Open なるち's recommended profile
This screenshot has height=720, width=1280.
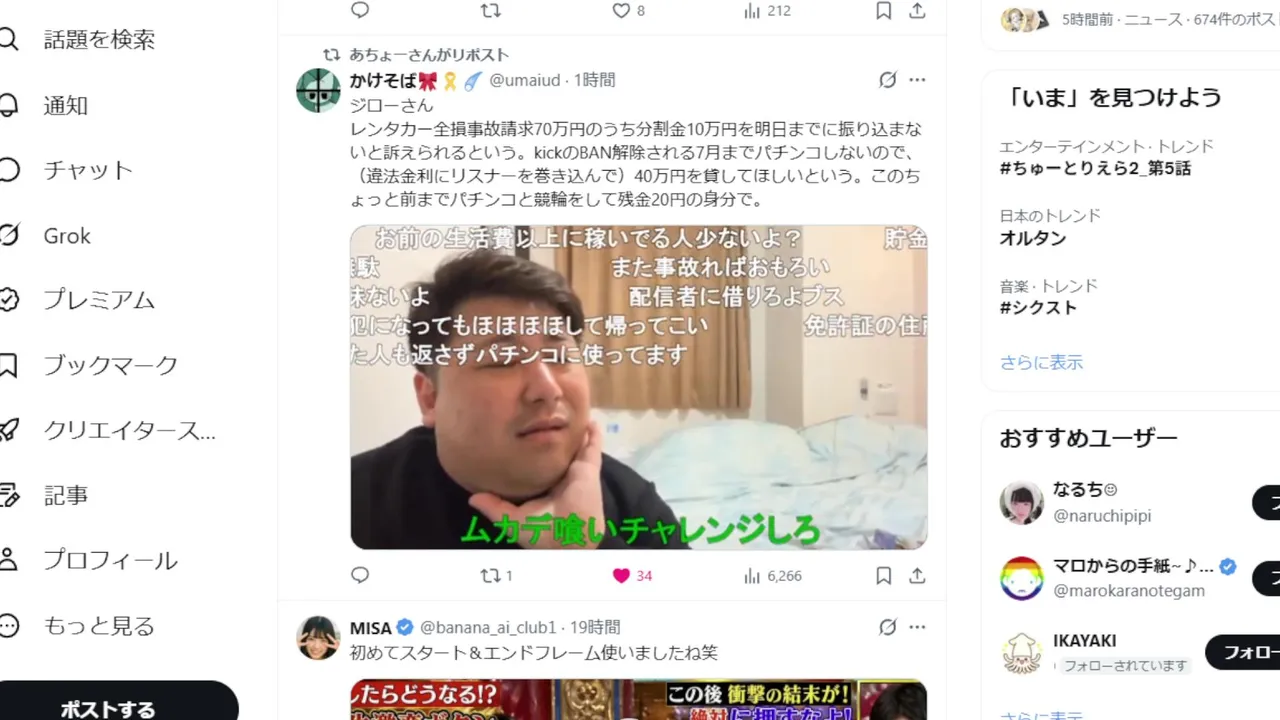click(1078, 490)
